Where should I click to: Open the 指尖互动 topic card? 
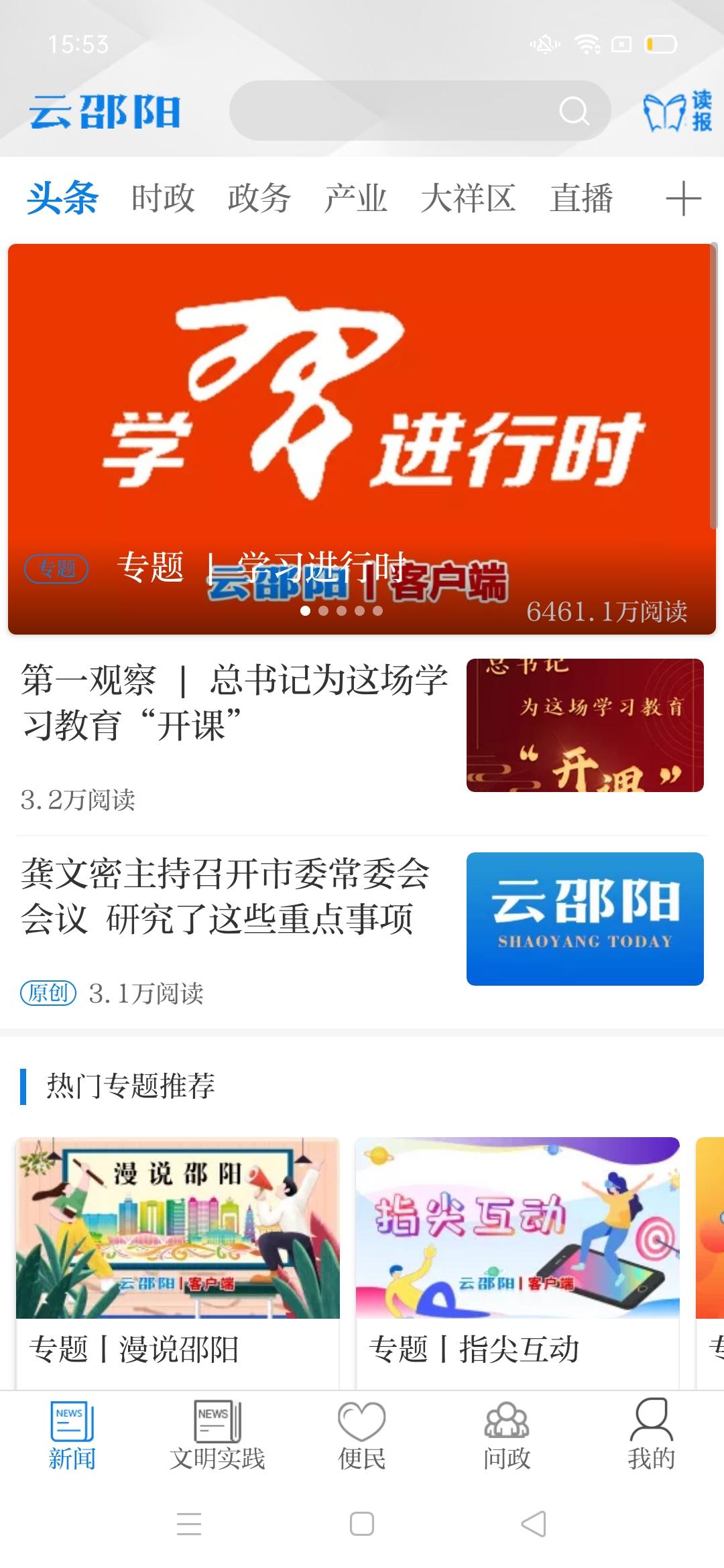tap(518, 1260)
